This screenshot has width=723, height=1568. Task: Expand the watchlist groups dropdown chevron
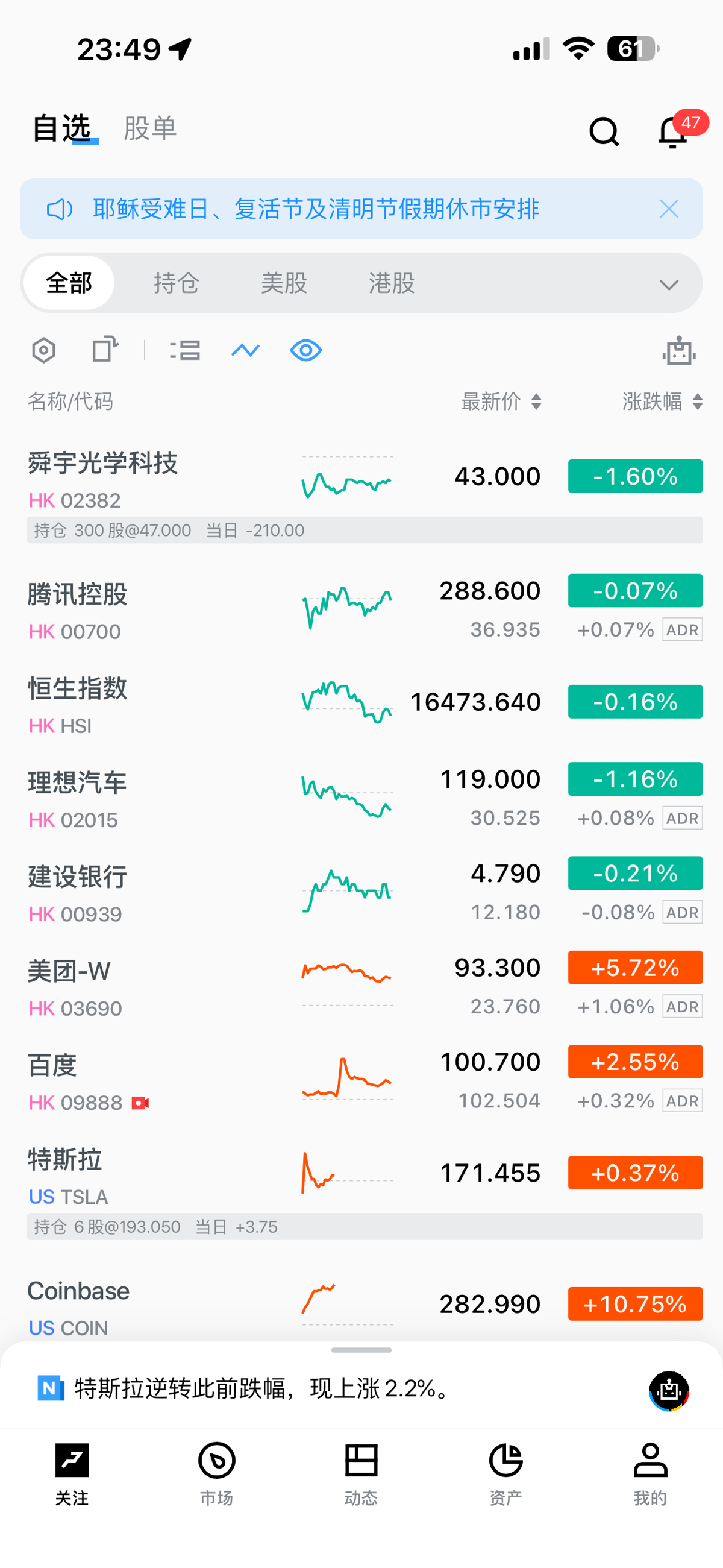(x=668, y=285)
